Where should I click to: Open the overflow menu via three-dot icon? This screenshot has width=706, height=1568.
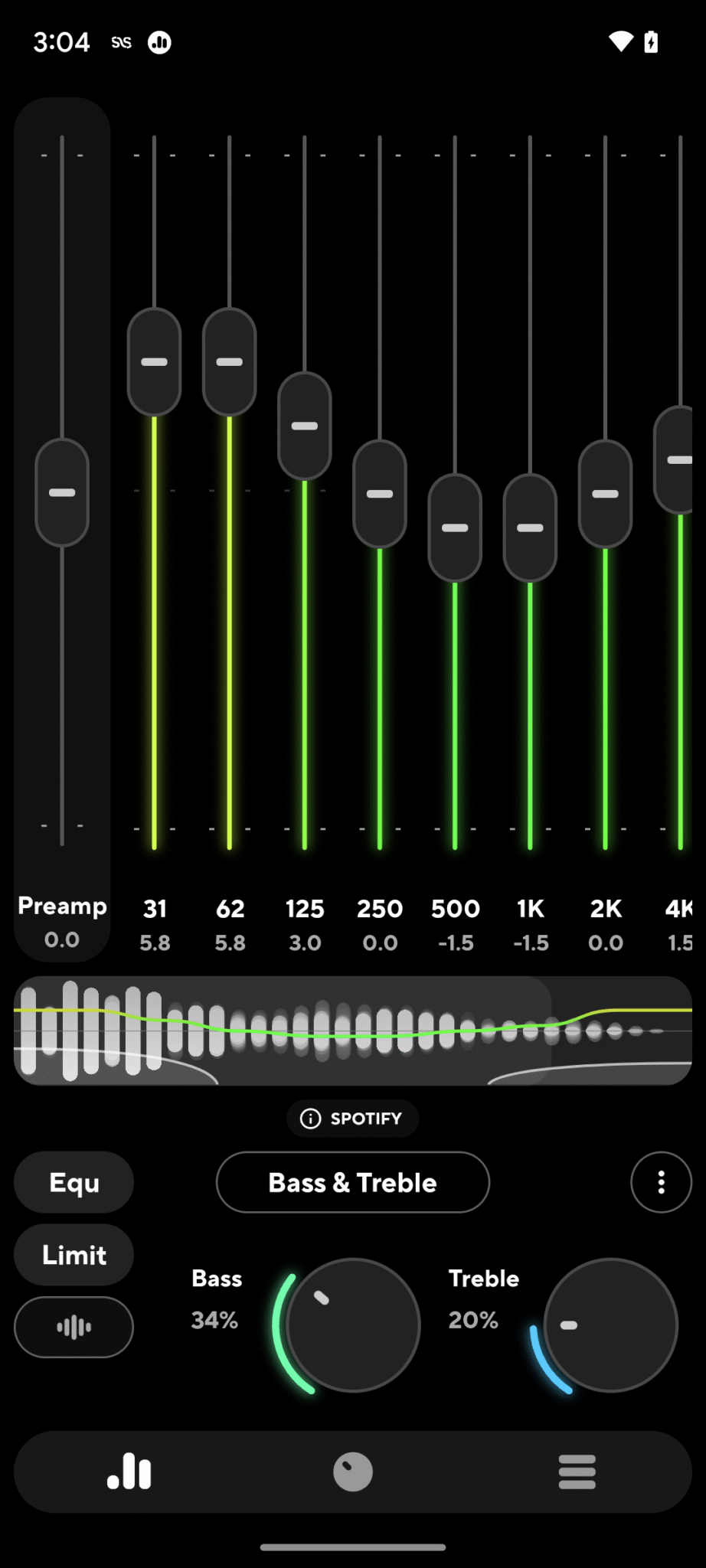point(660,1182)
